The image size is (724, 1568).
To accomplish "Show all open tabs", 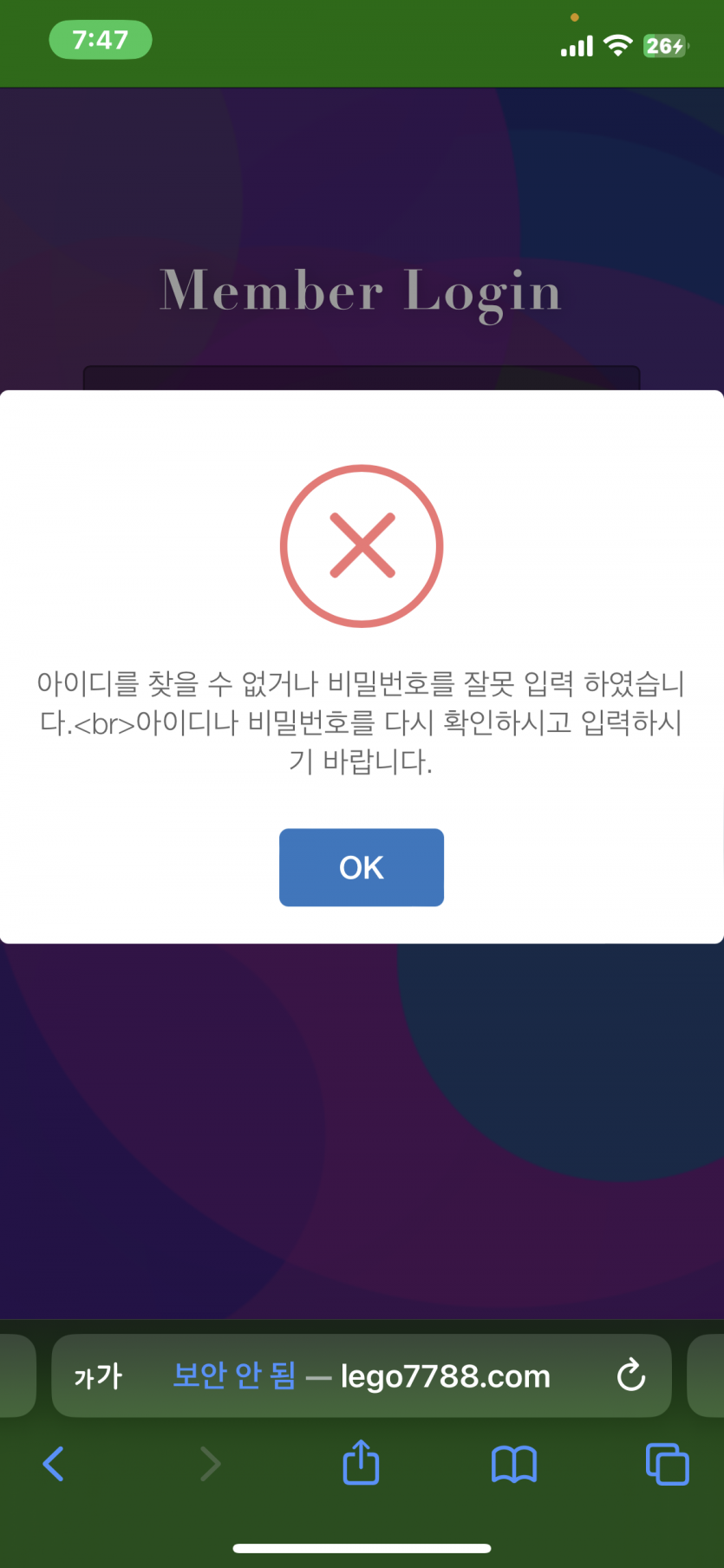I will [x=667, y=1464].
